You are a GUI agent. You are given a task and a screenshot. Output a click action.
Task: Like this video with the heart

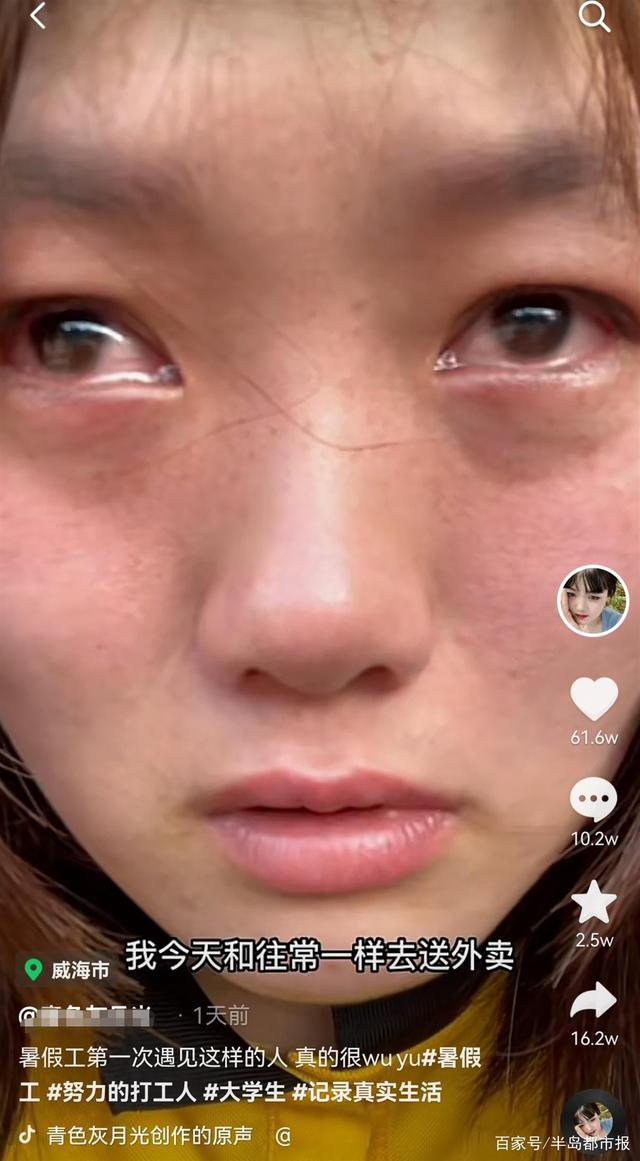tap(594, 698)
